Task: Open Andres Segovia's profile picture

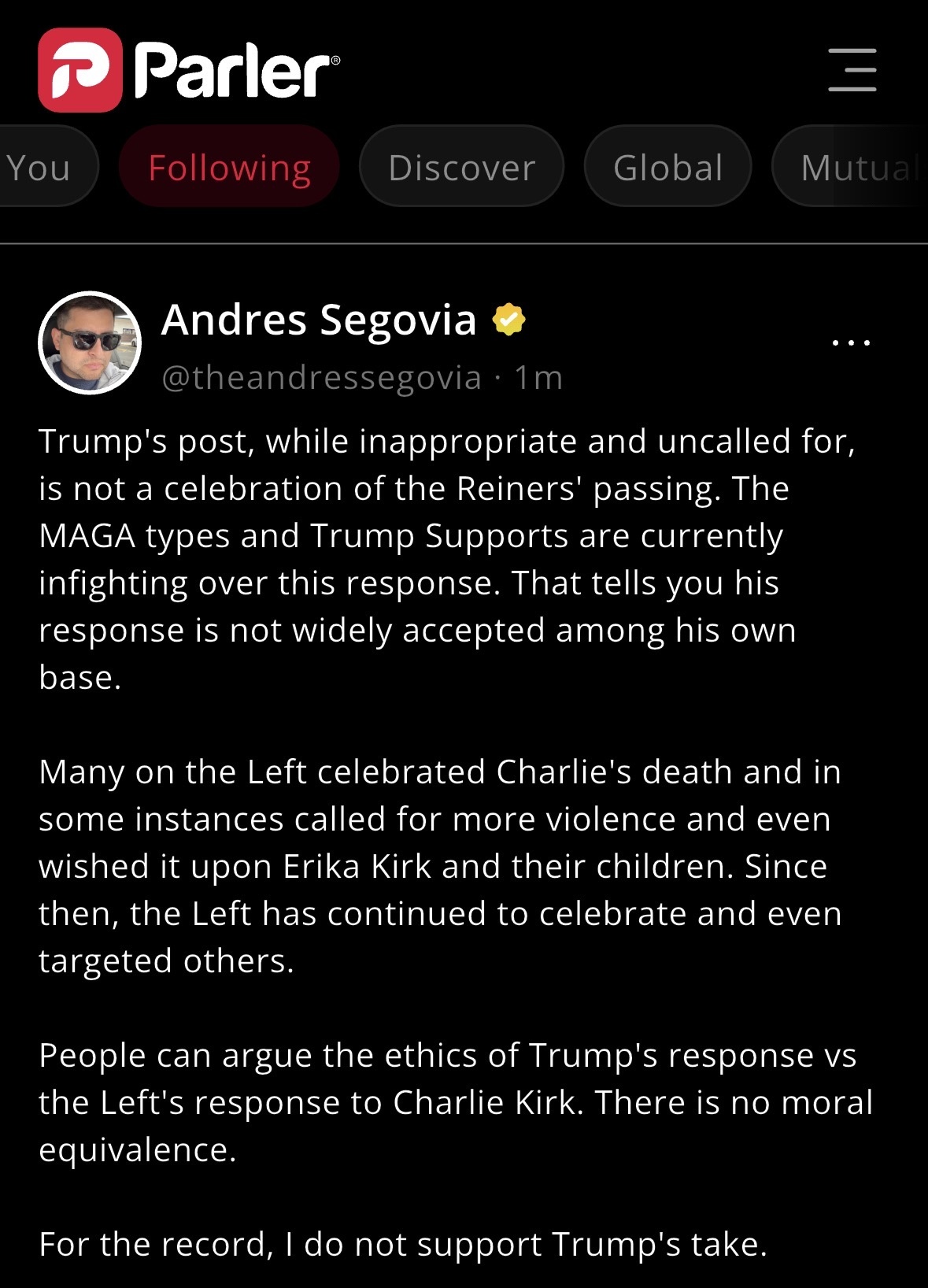Action: (90, 342)
